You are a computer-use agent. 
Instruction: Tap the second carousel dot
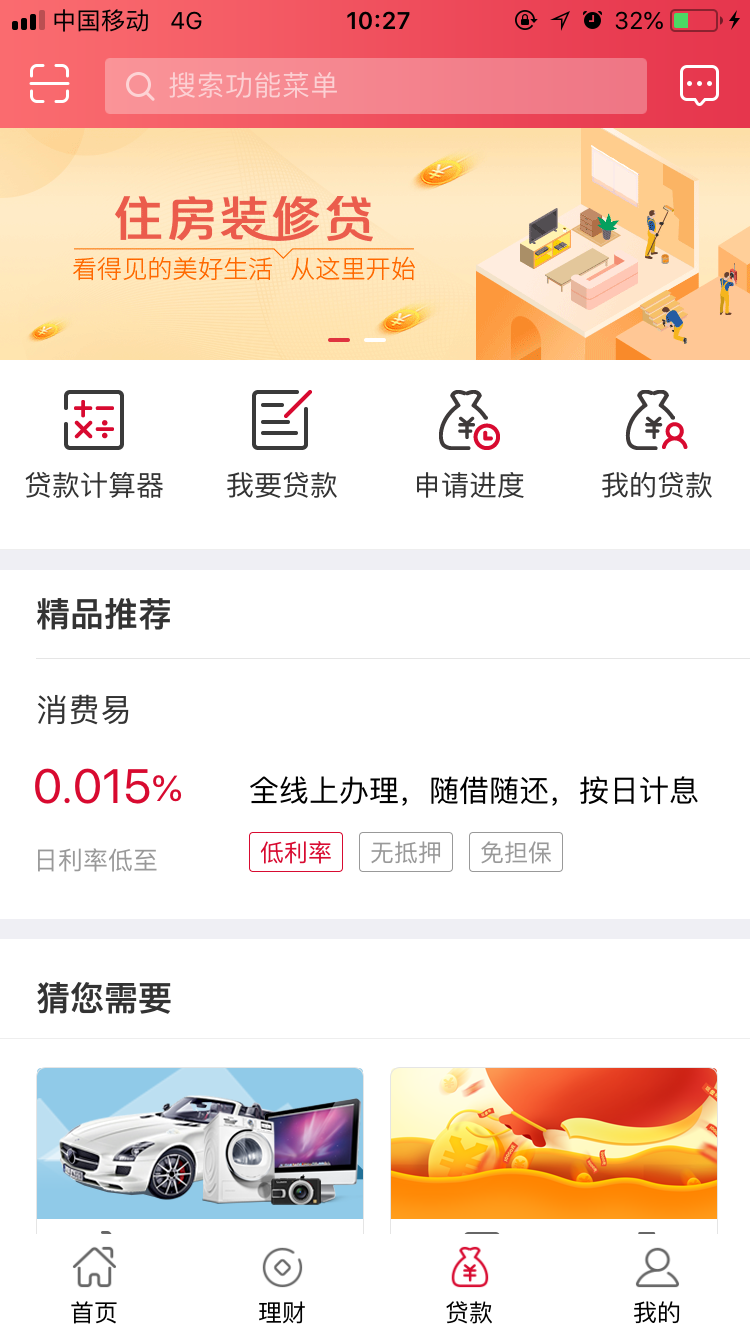(x=376, y=340)
